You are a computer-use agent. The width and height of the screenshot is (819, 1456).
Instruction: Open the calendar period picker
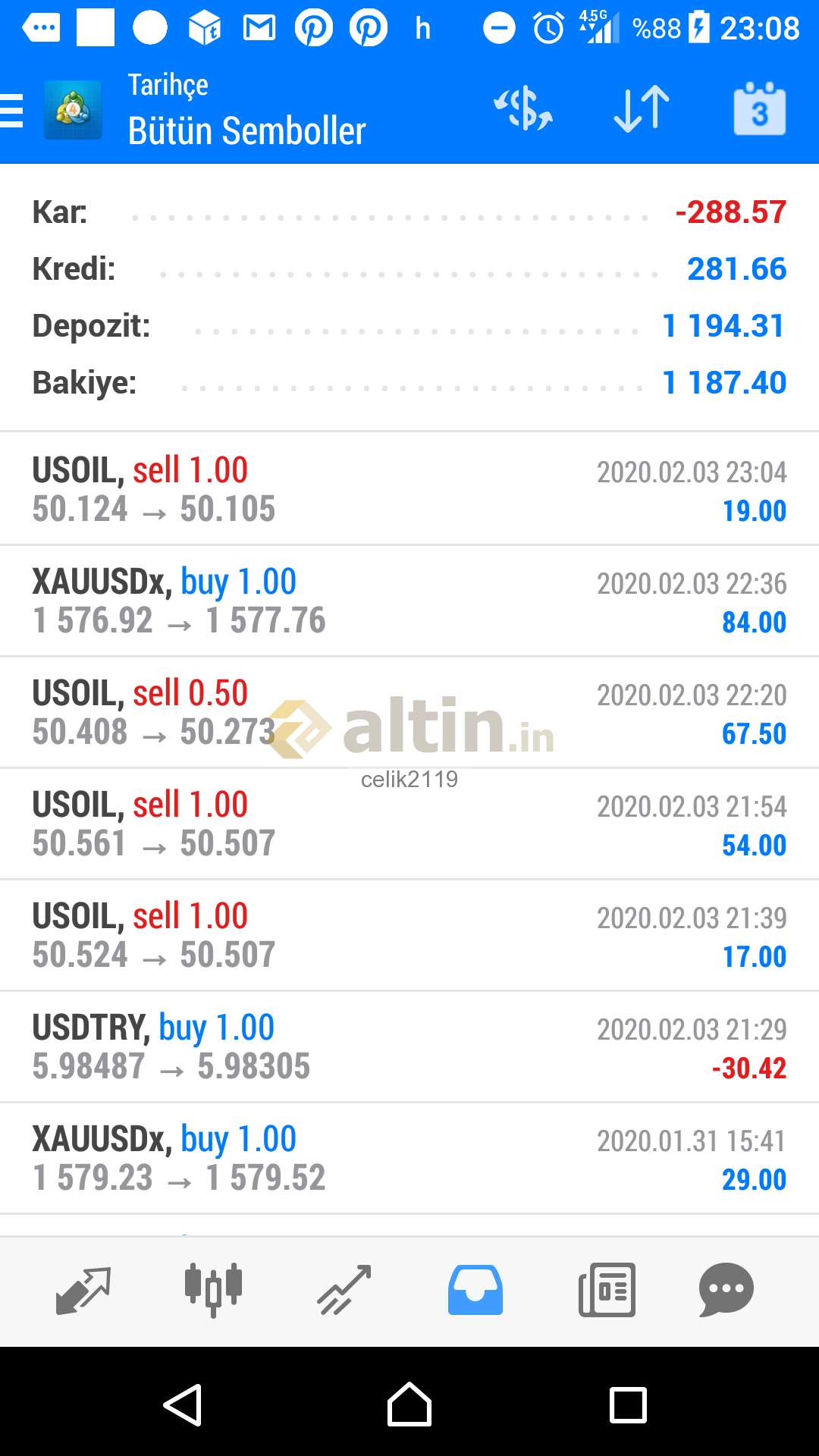coord(759,109)
